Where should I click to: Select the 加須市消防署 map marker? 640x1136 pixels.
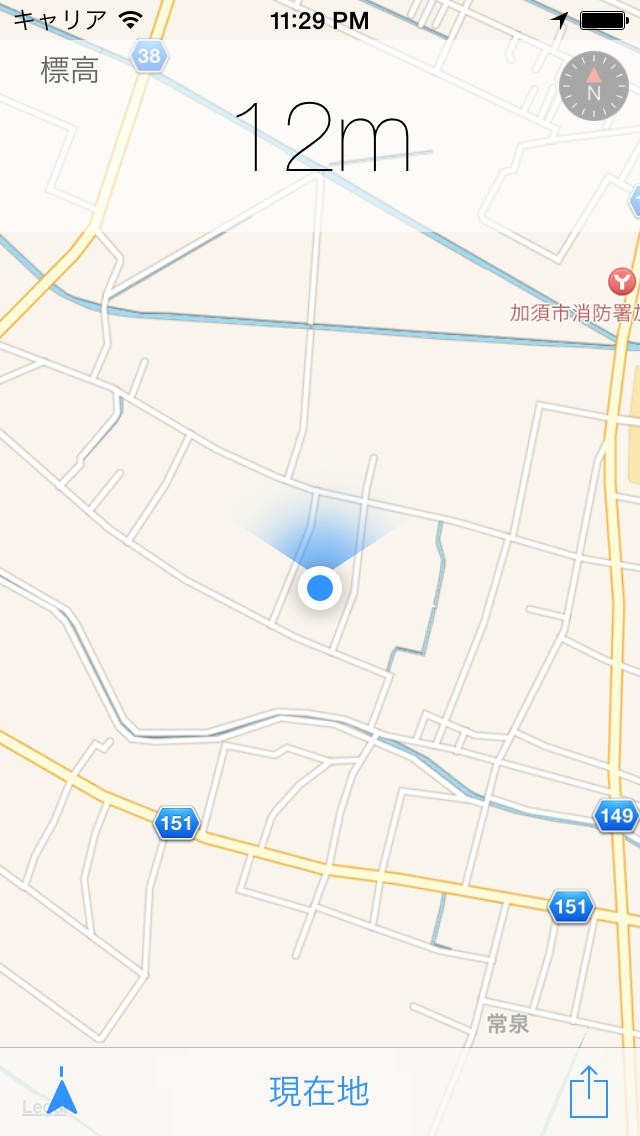click(621, 282)
